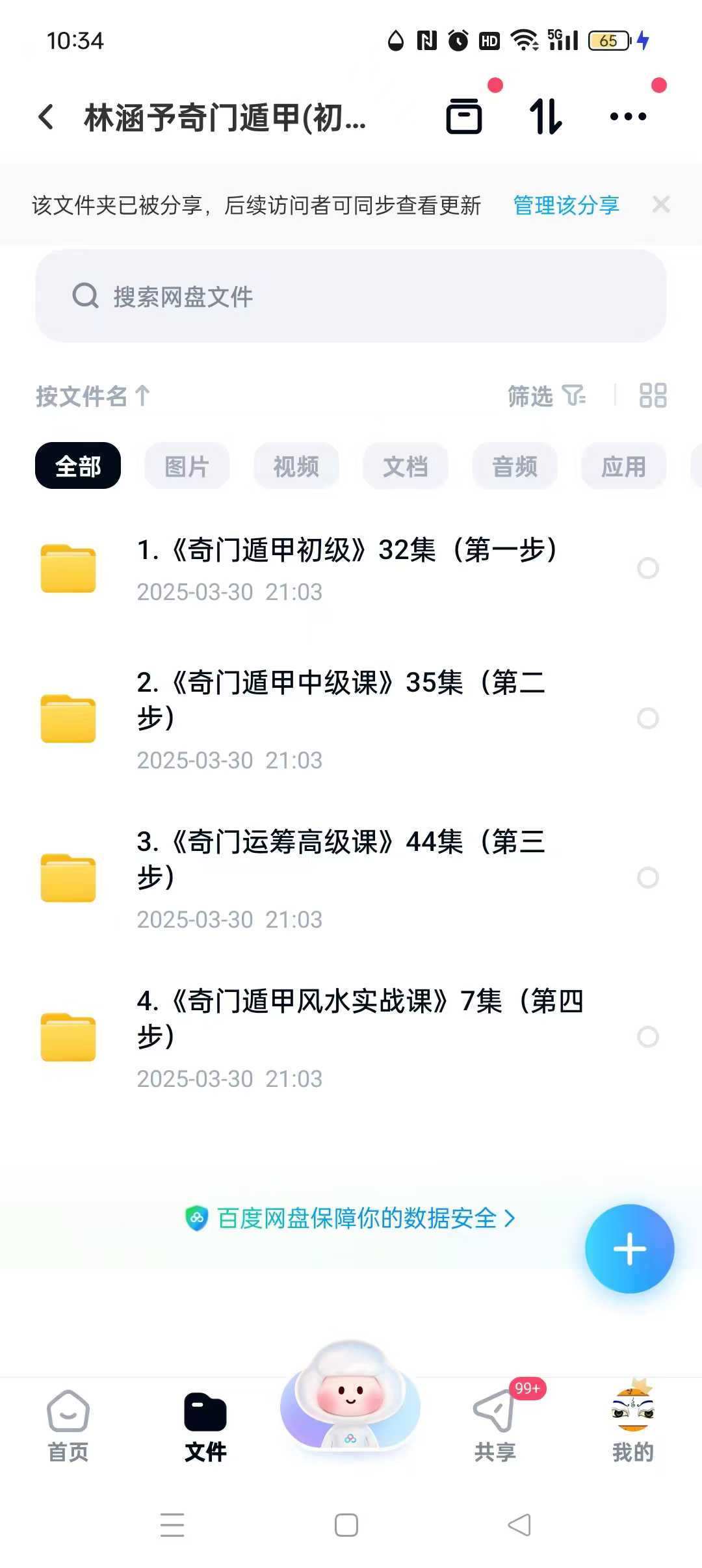Filter files by 图片 chip

pyautogui.click(x=187, y=466)
